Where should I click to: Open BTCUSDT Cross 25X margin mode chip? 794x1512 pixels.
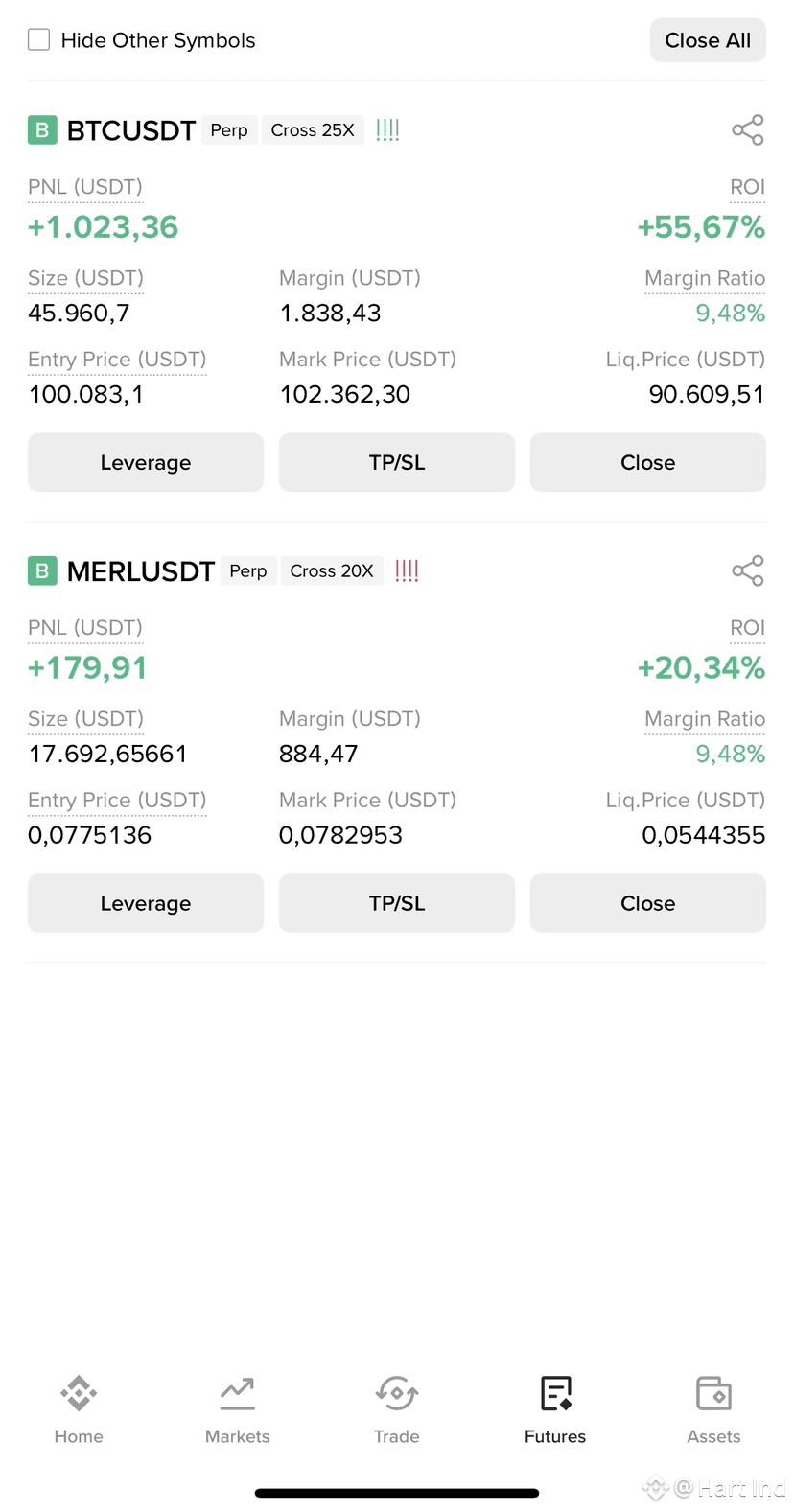tap(313, 129)
